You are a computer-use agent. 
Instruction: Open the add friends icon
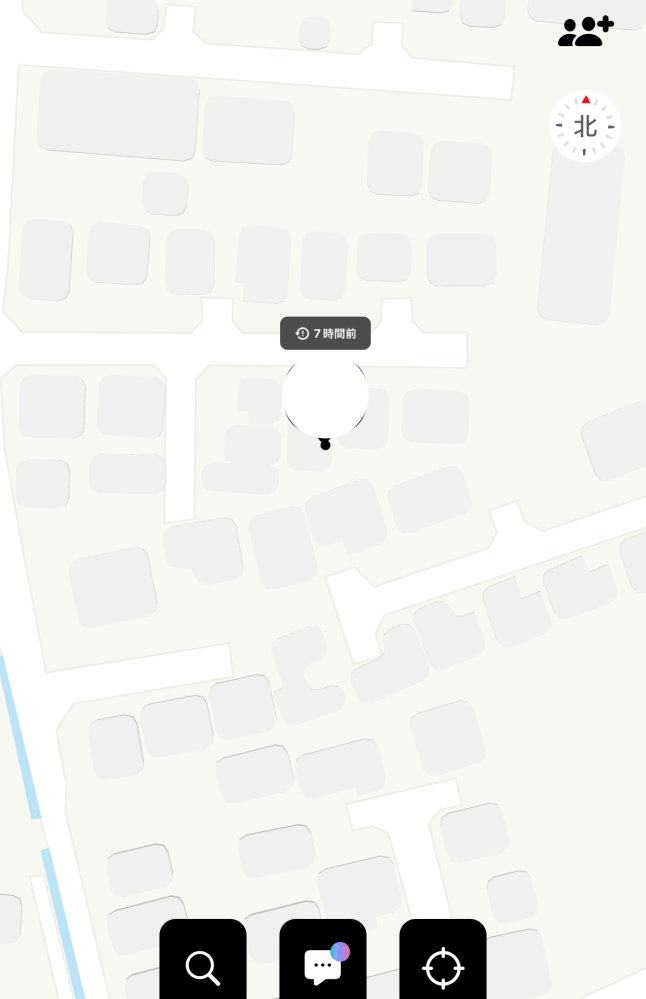585,32
